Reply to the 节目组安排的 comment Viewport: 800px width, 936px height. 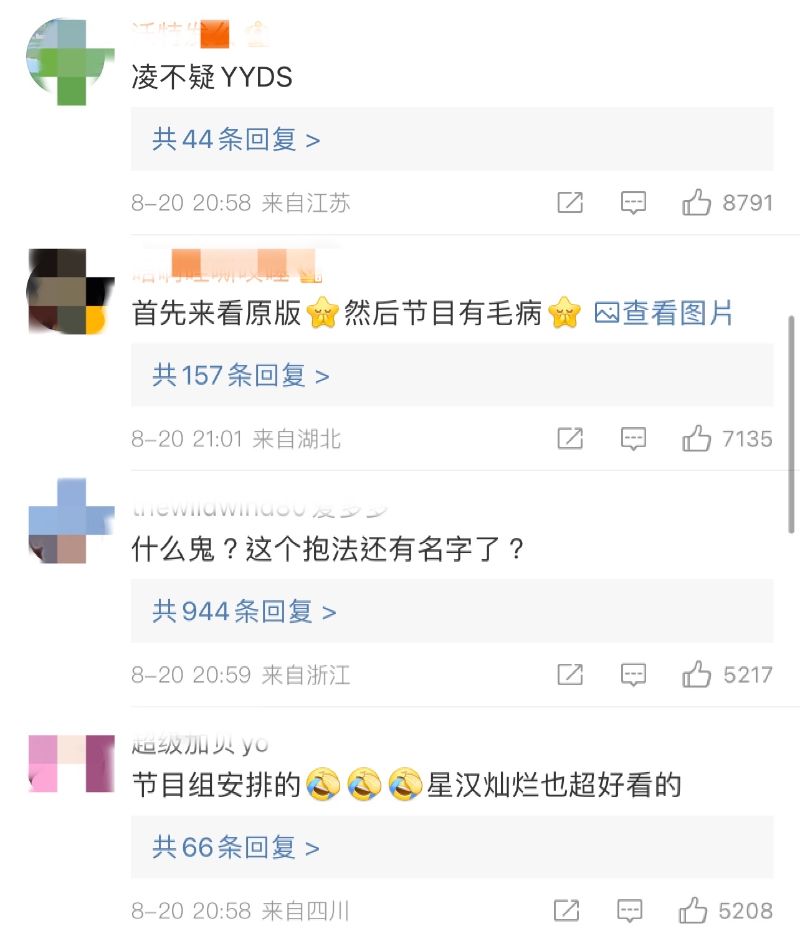point(629,910)
